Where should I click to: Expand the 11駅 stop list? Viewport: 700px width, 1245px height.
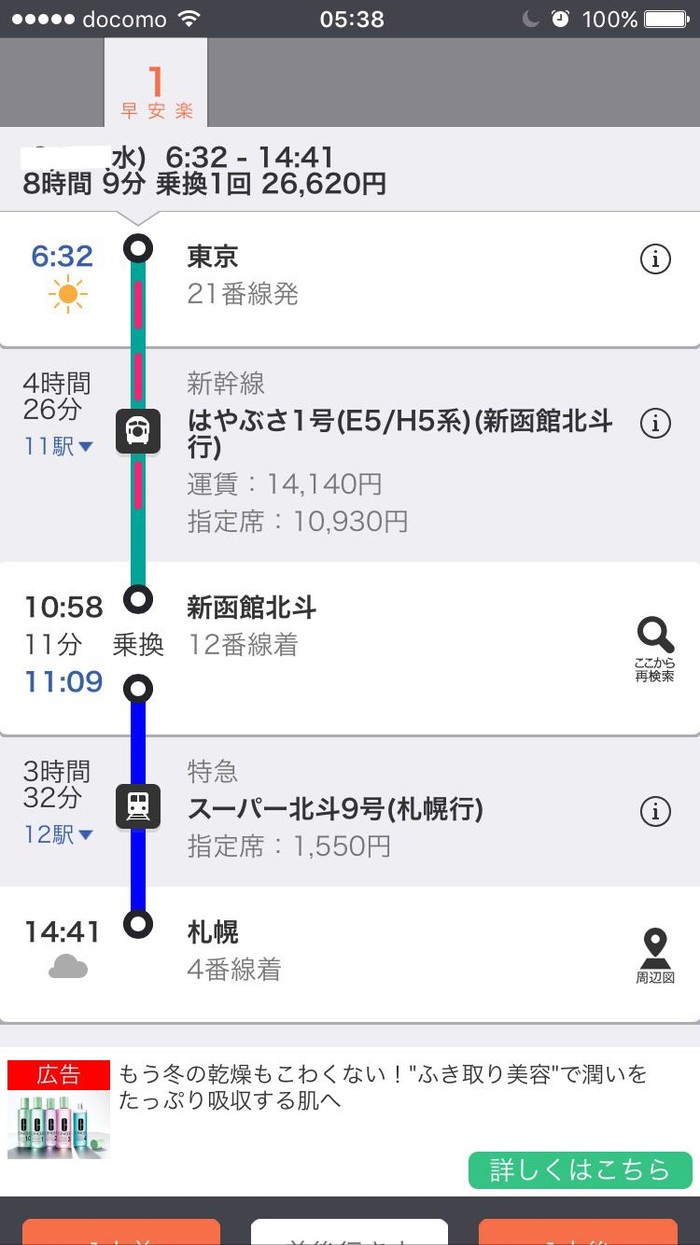point(59,446)
